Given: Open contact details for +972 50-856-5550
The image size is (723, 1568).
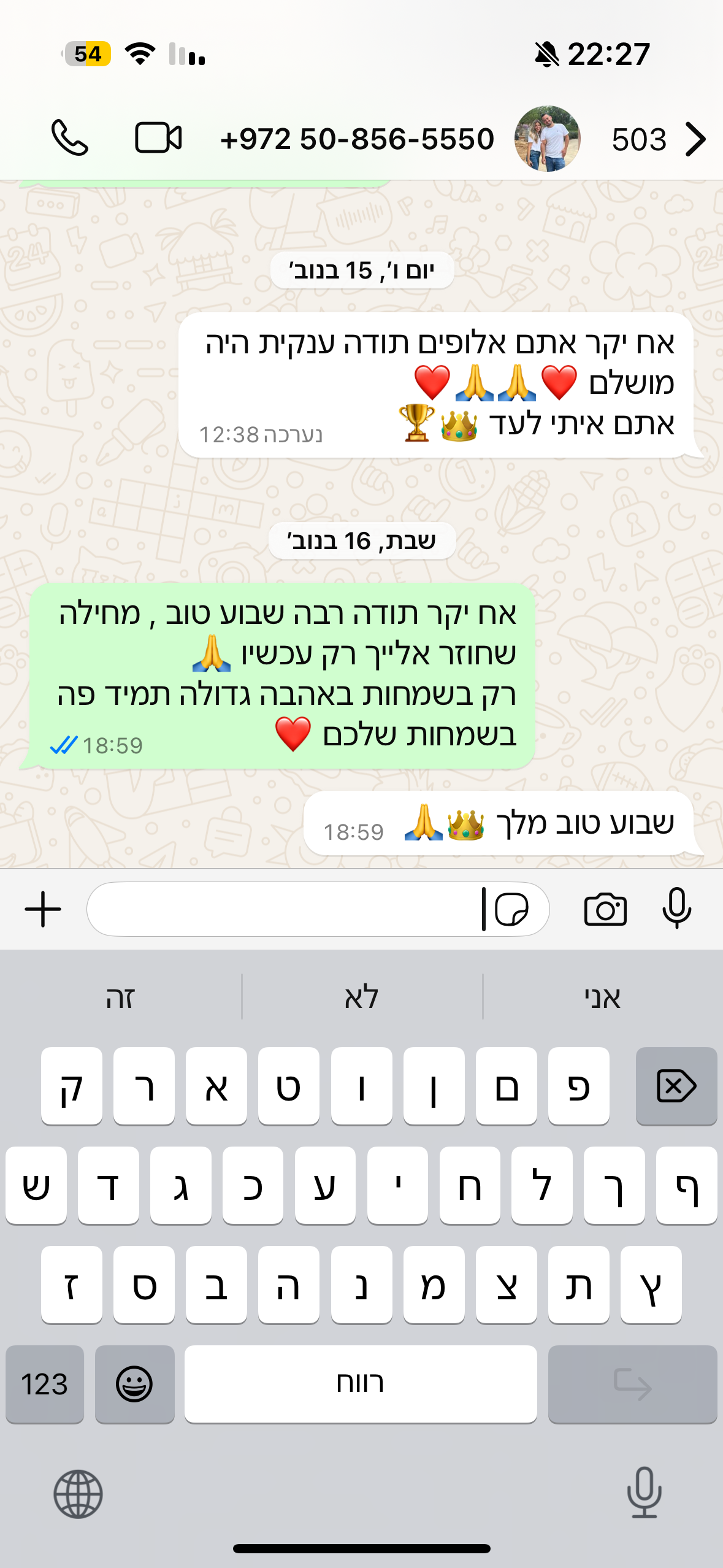Looking at the screenshot, I should pyautogui.click(x=357, y=139).
